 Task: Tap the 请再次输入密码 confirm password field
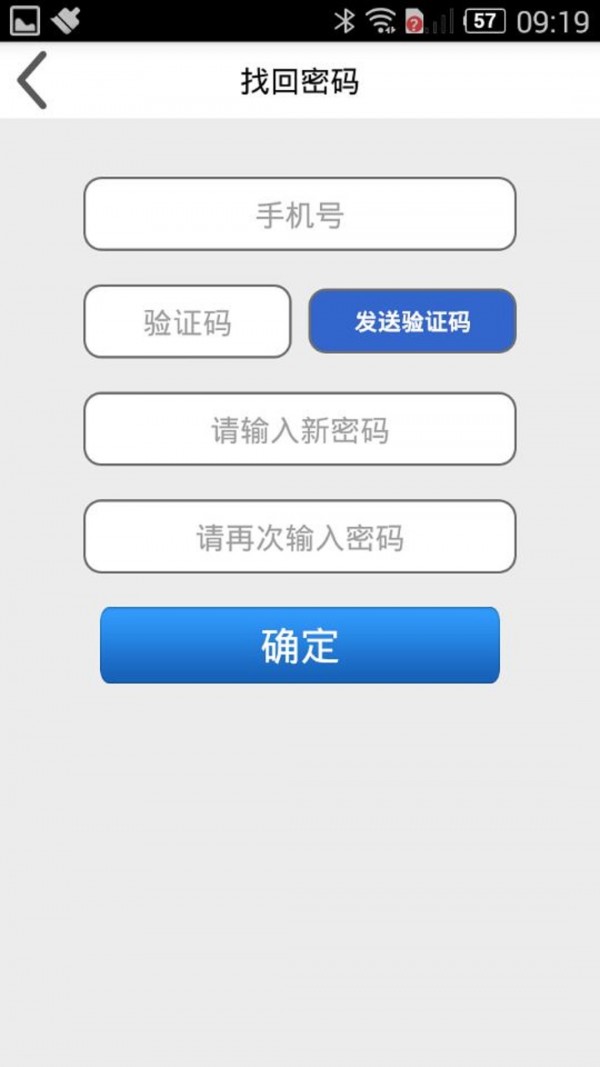(x=300, y=537)
